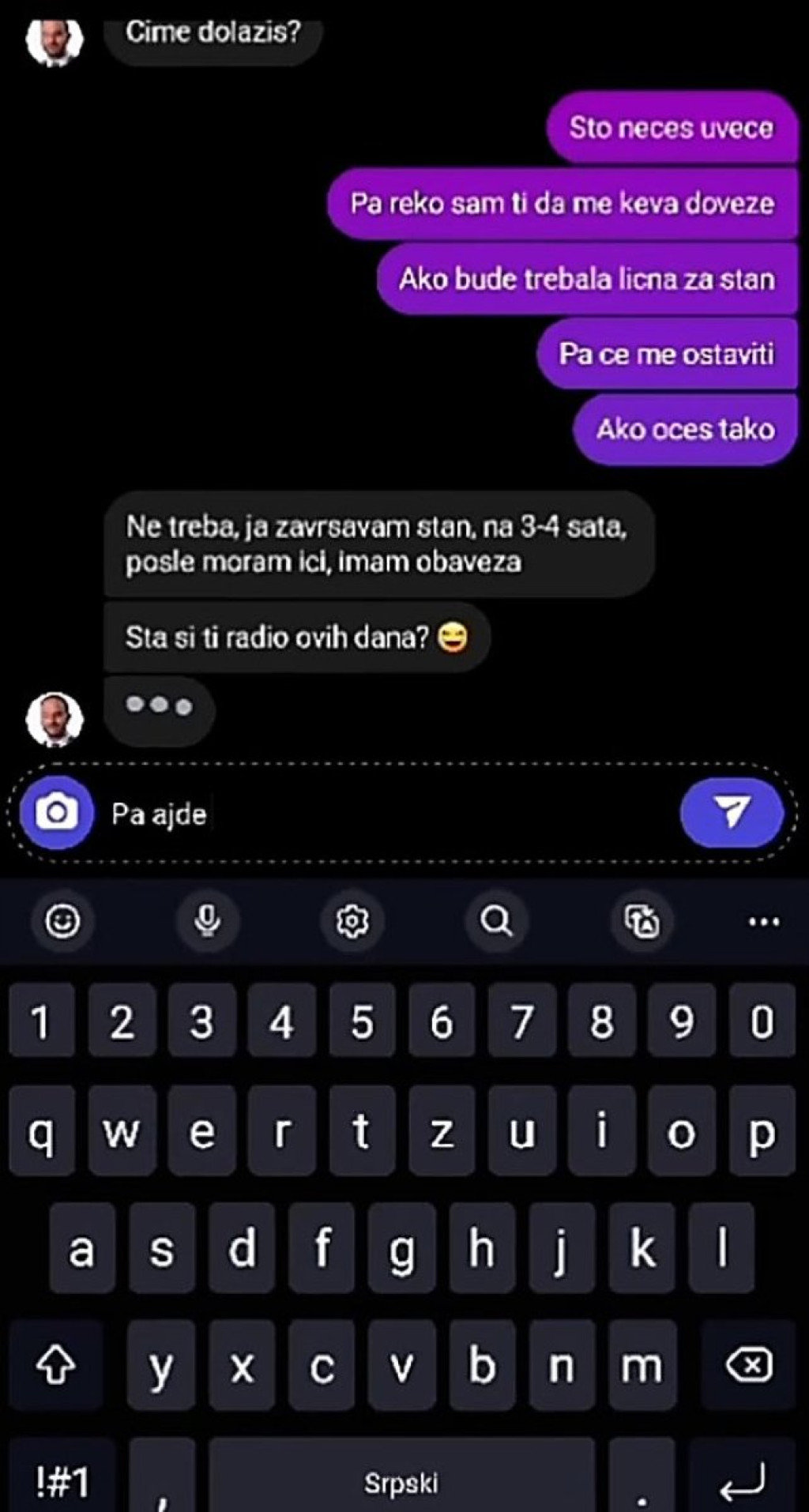This screenshot has width=809, height=1512.
Task: Start voice input with the microphone
Action: pos(207,920)
